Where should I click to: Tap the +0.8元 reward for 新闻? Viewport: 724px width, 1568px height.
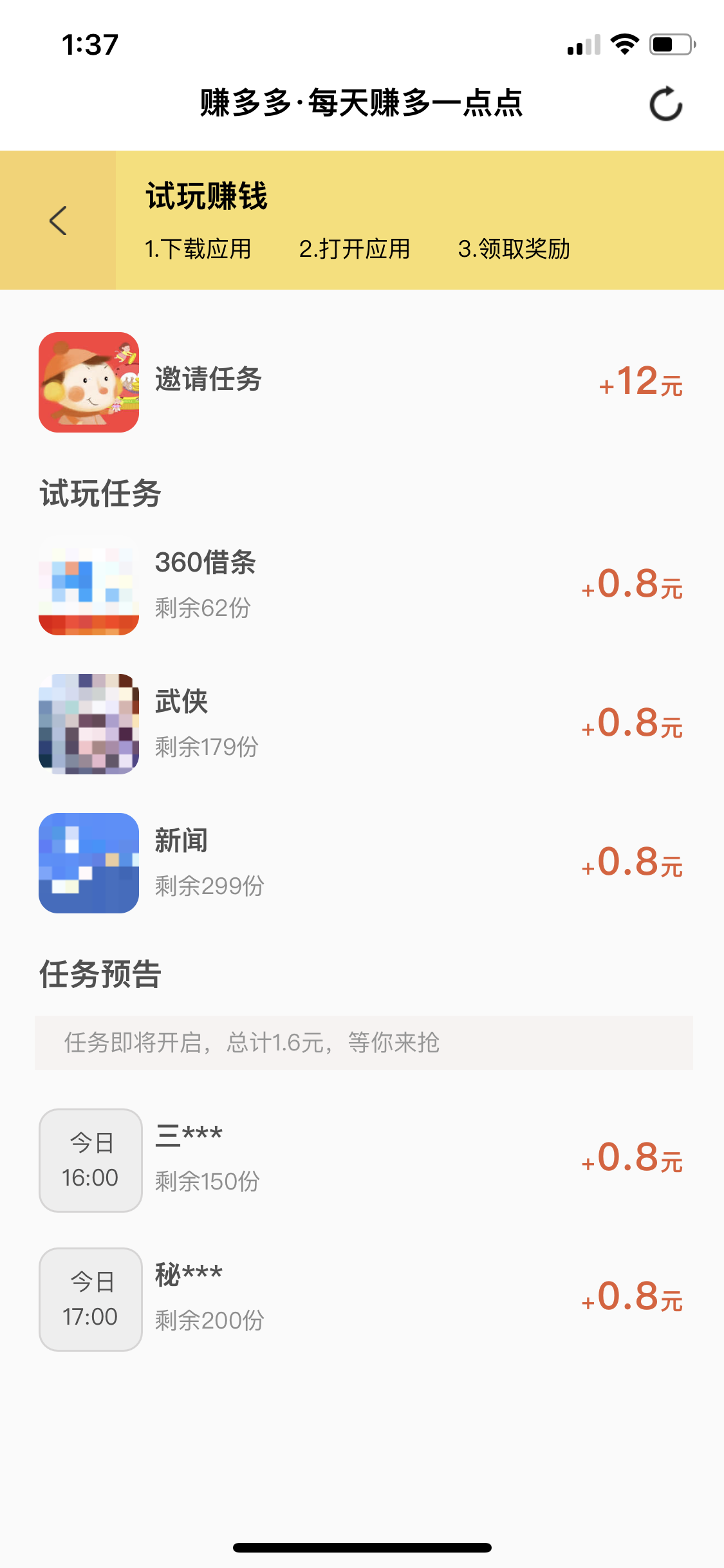click(x=631, y=865)
